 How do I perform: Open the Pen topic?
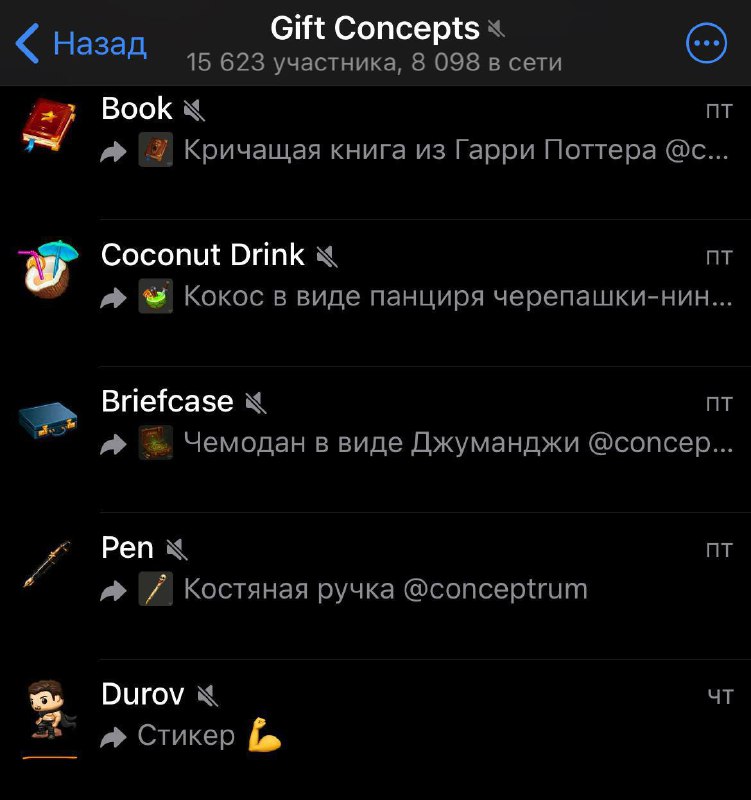400,568
